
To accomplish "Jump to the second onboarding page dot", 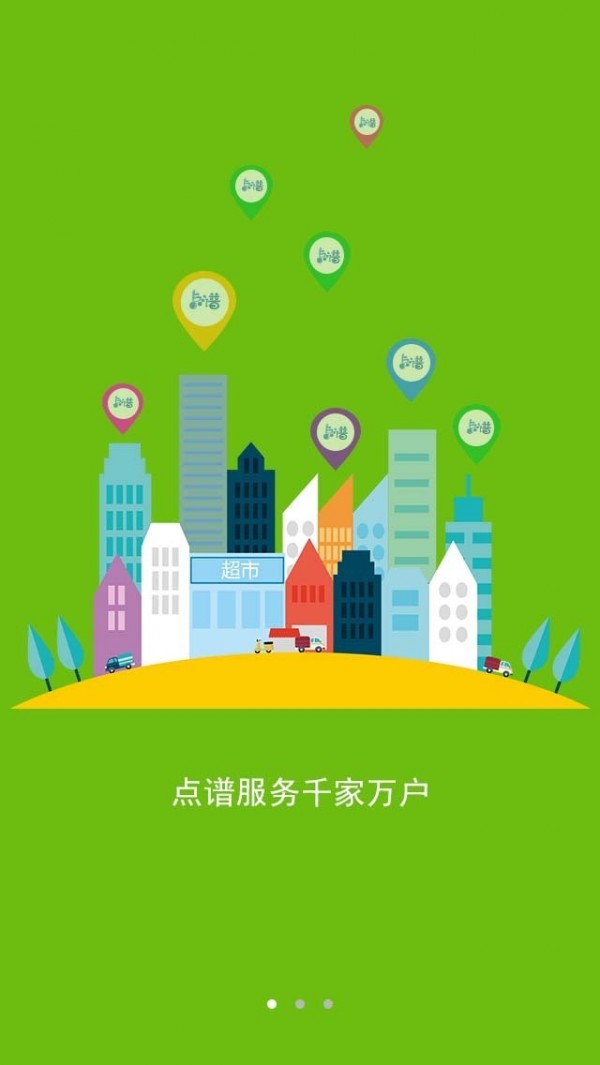I will click(300, 1004).
